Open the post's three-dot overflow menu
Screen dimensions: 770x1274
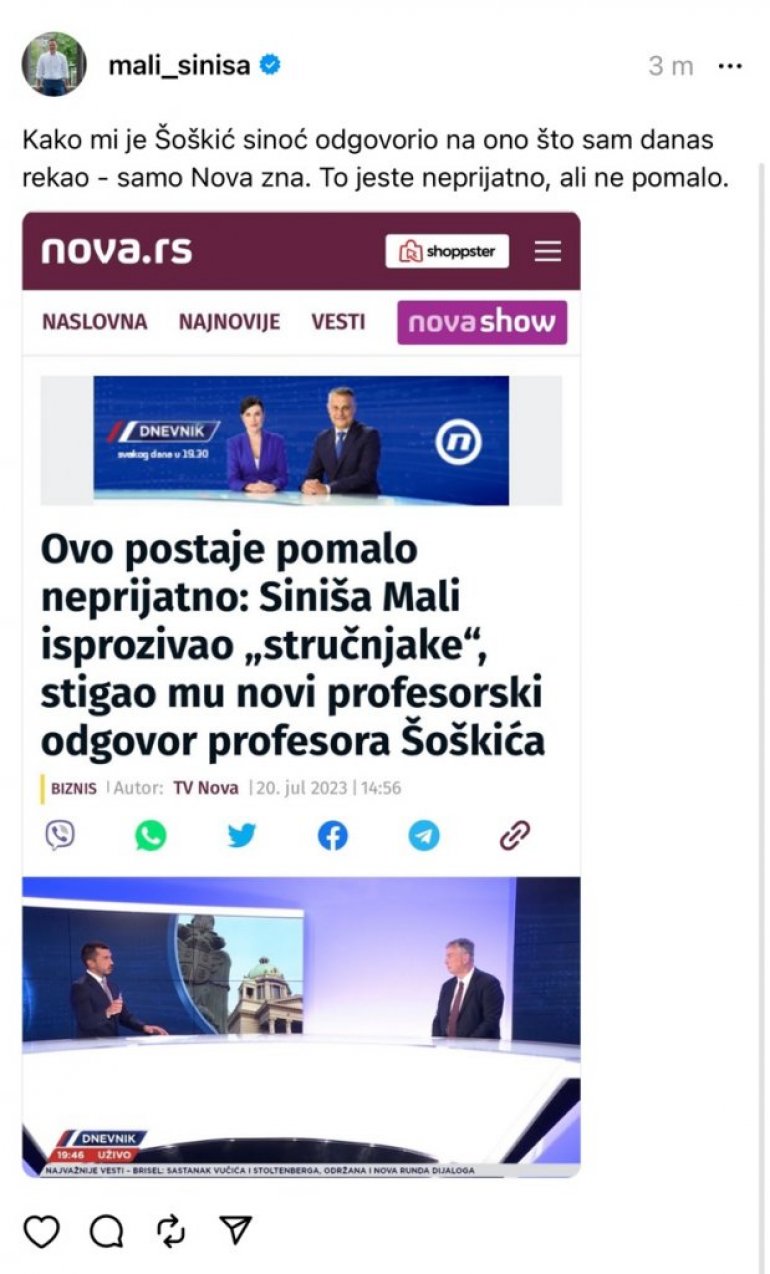731,66
